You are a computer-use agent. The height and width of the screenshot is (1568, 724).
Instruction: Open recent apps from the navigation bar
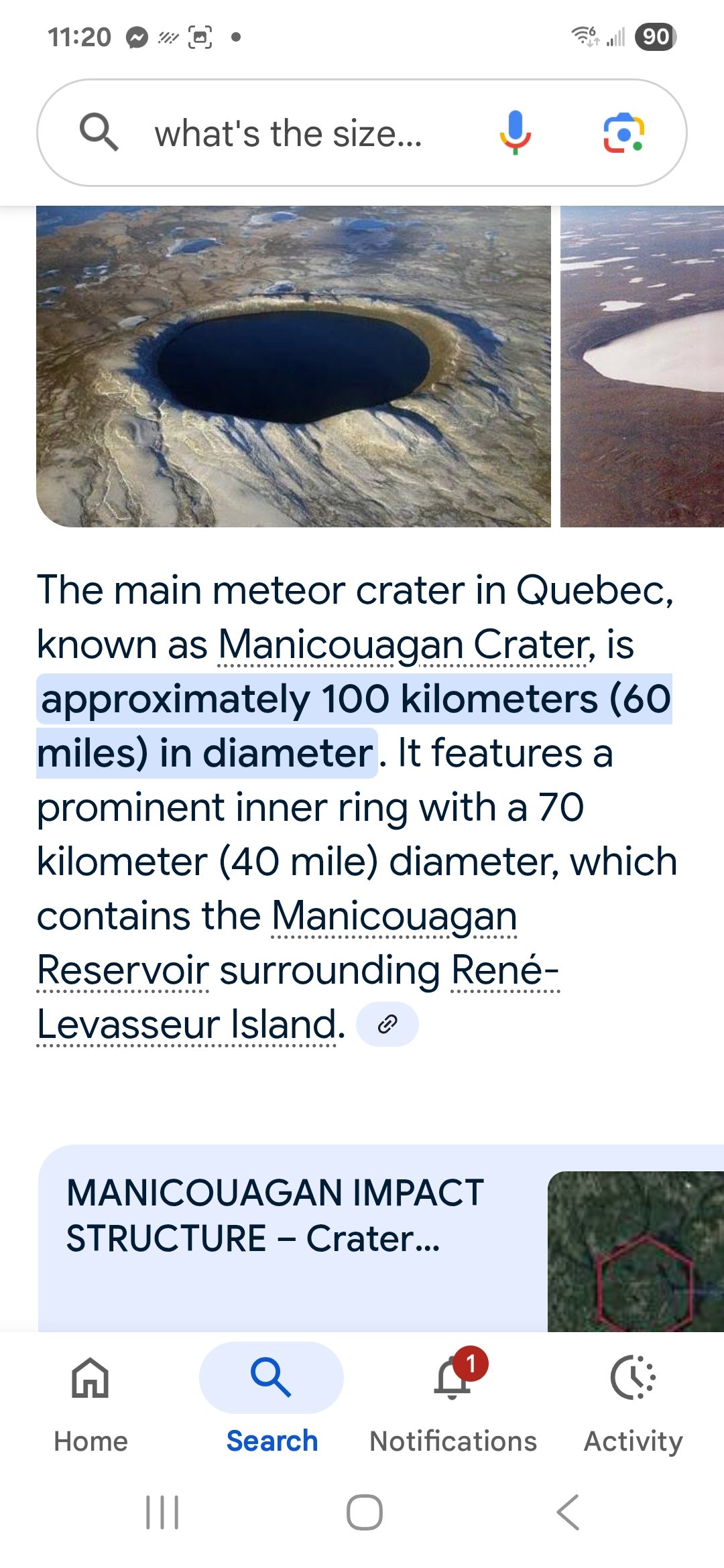click(163, 1512)
